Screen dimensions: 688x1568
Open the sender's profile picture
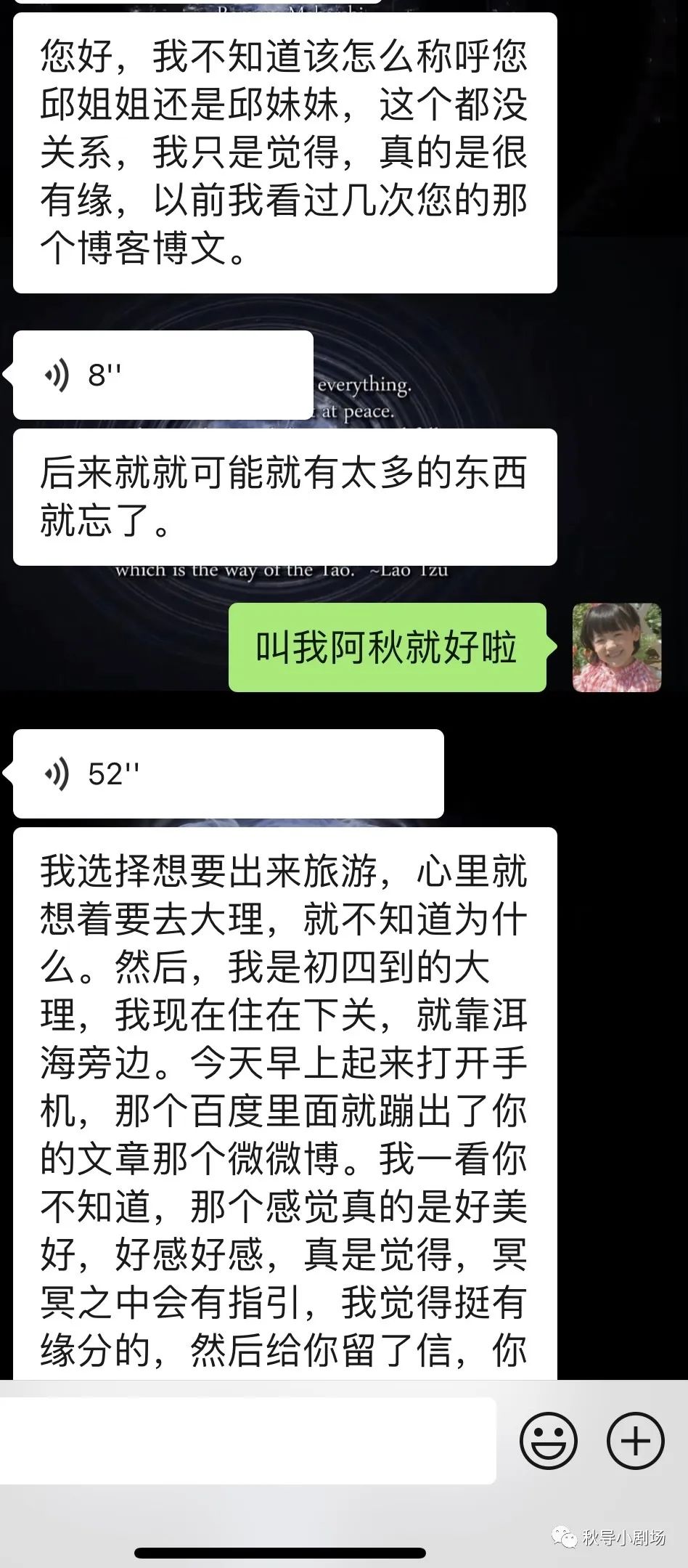[x=617, y=647]
